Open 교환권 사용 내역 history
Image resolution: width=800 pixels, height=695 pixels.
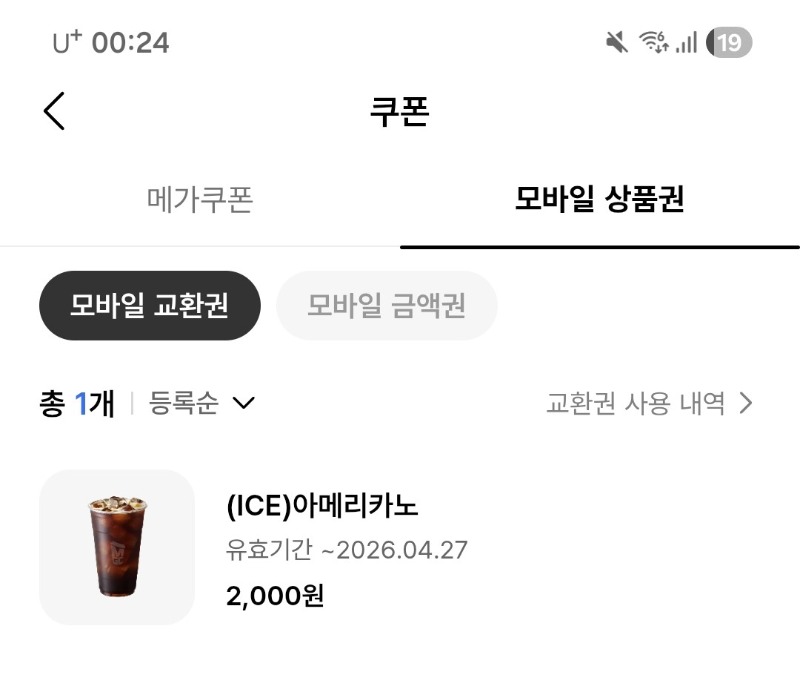click(648, 404)
